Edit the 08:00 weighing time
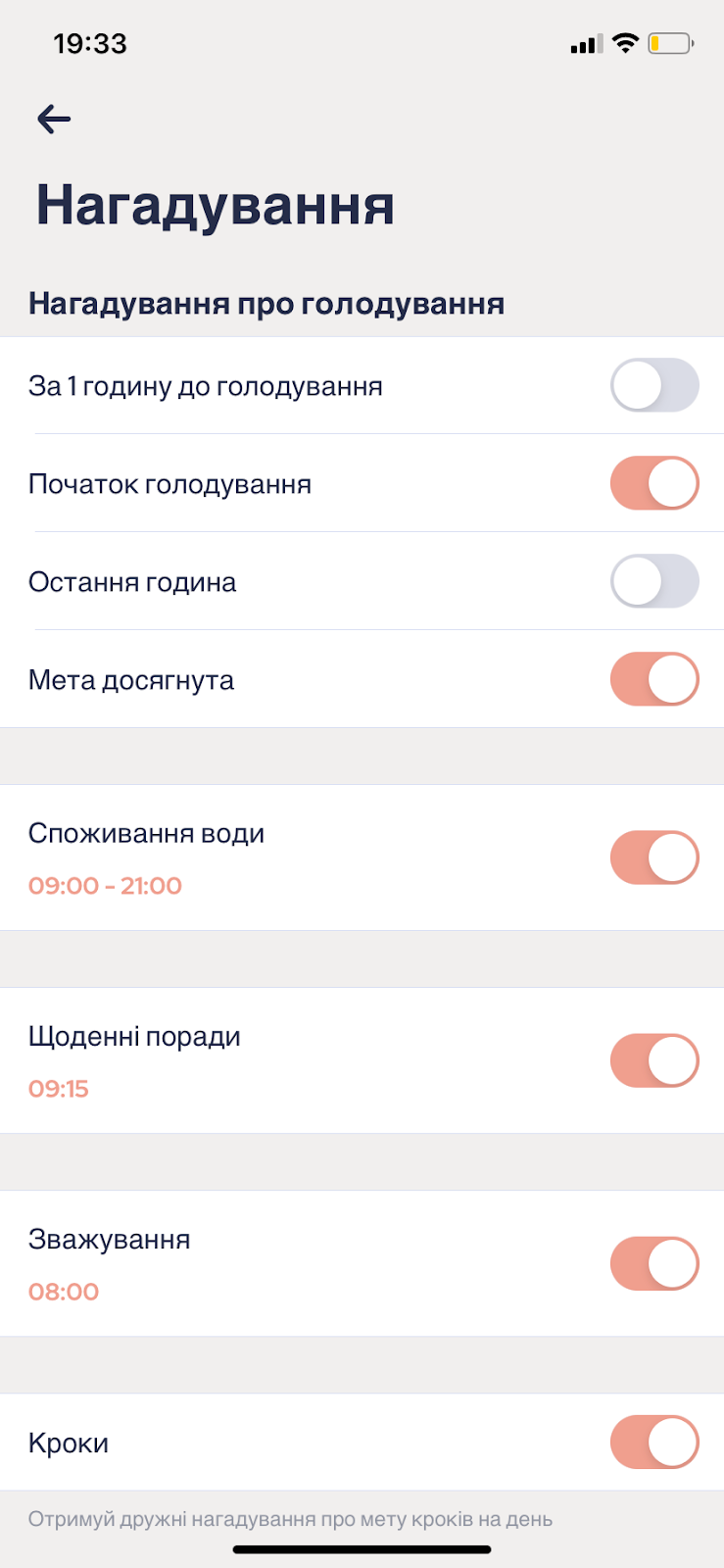Viewport: 724px width, 1568px height. [64, 1292]
